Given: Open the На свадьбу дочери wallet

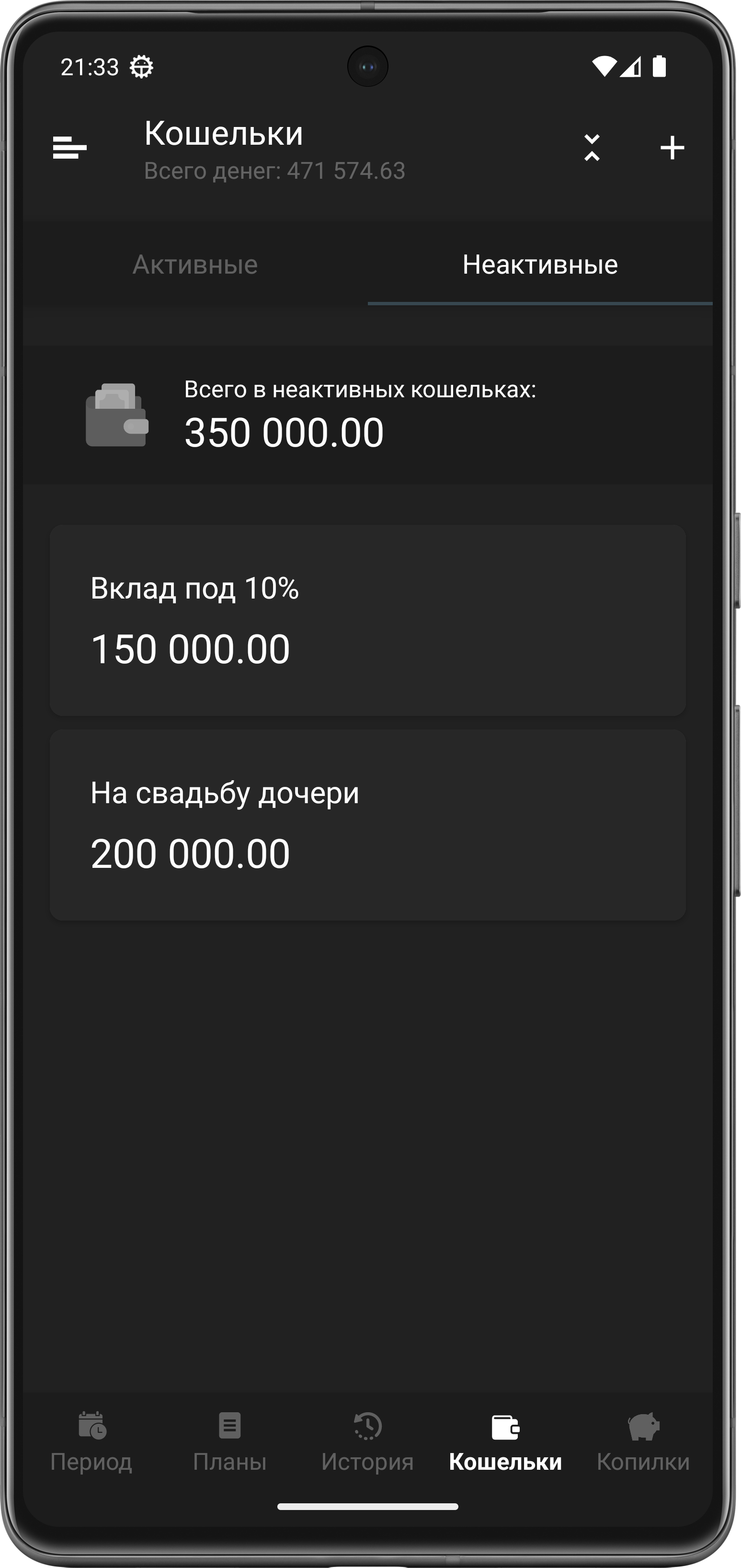Looking at the screenshot, I should point(367,825).
